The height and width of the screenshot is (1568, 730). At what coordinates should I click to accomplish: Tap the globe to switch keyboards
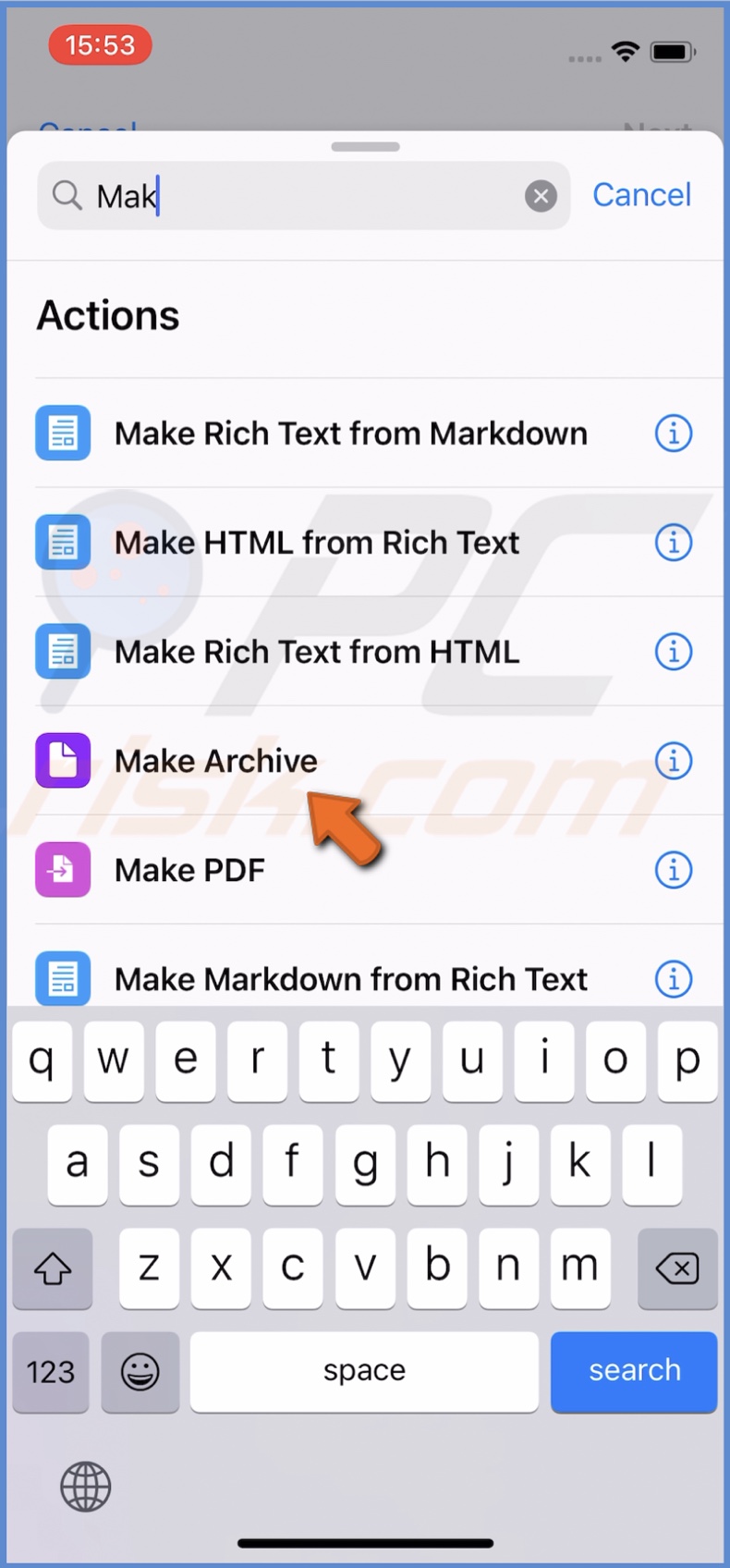click(x=85, y=1487)
